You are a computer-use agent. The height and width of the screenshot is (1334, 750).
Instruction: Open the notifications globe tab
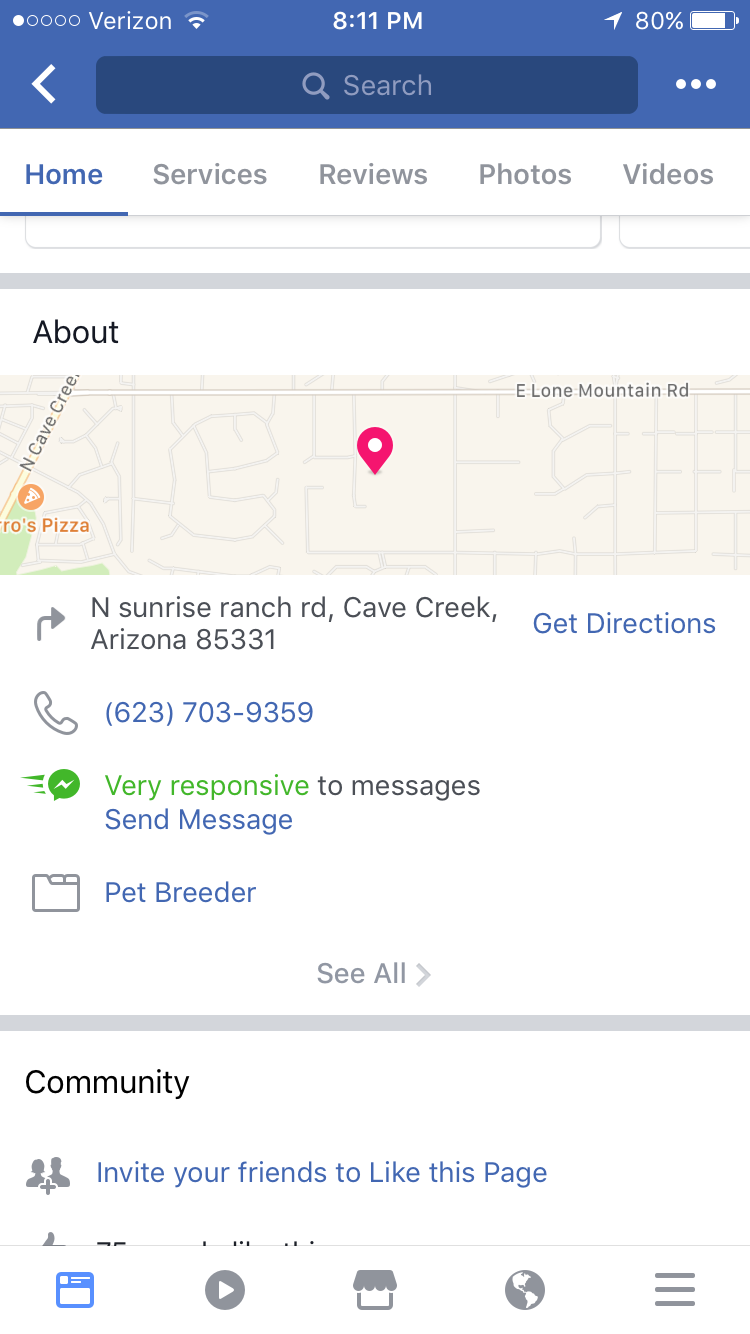525,1290
